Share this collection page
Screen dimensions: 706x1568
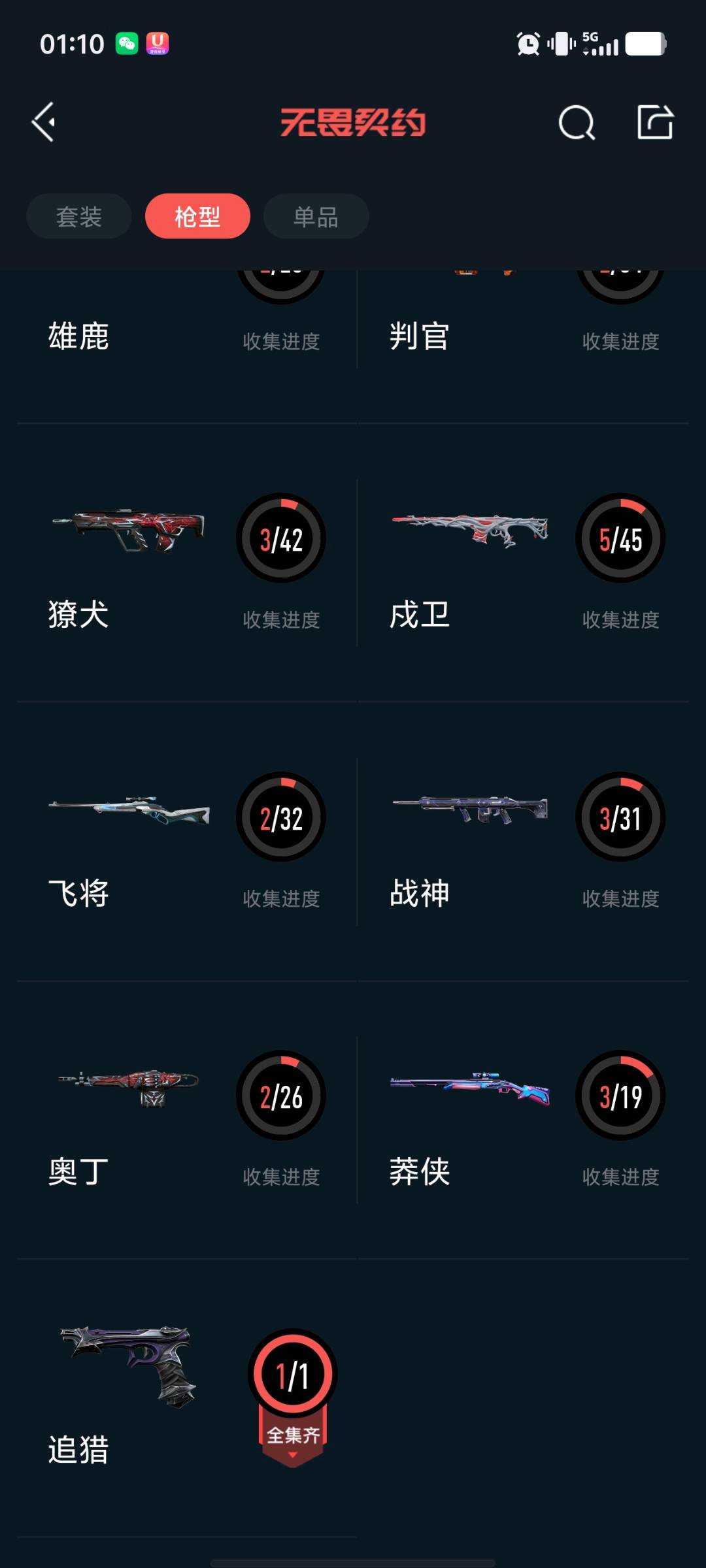[x=655, y=122]
